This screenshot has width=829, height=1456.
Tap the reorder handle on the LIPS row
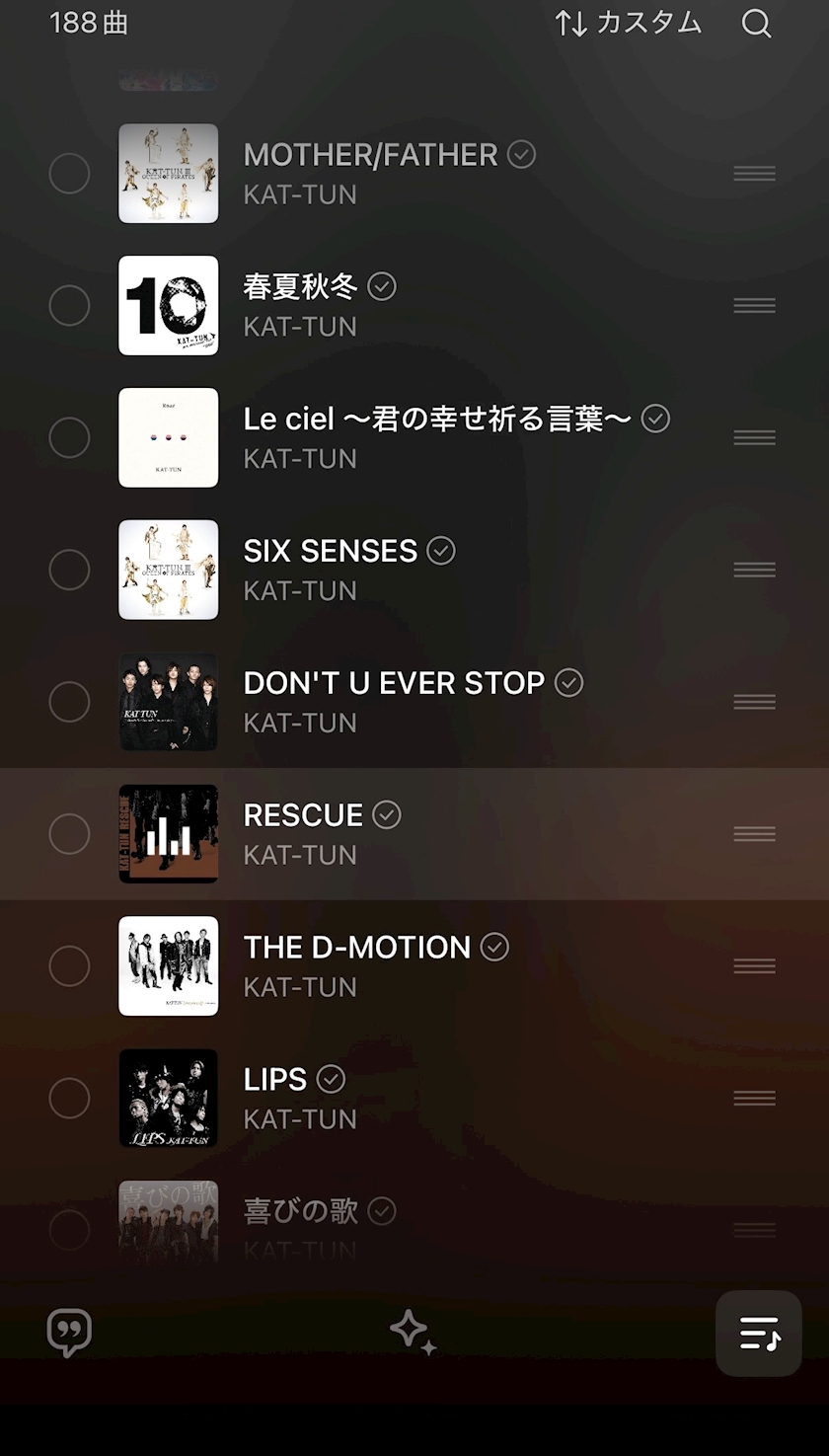(754, 1099)
